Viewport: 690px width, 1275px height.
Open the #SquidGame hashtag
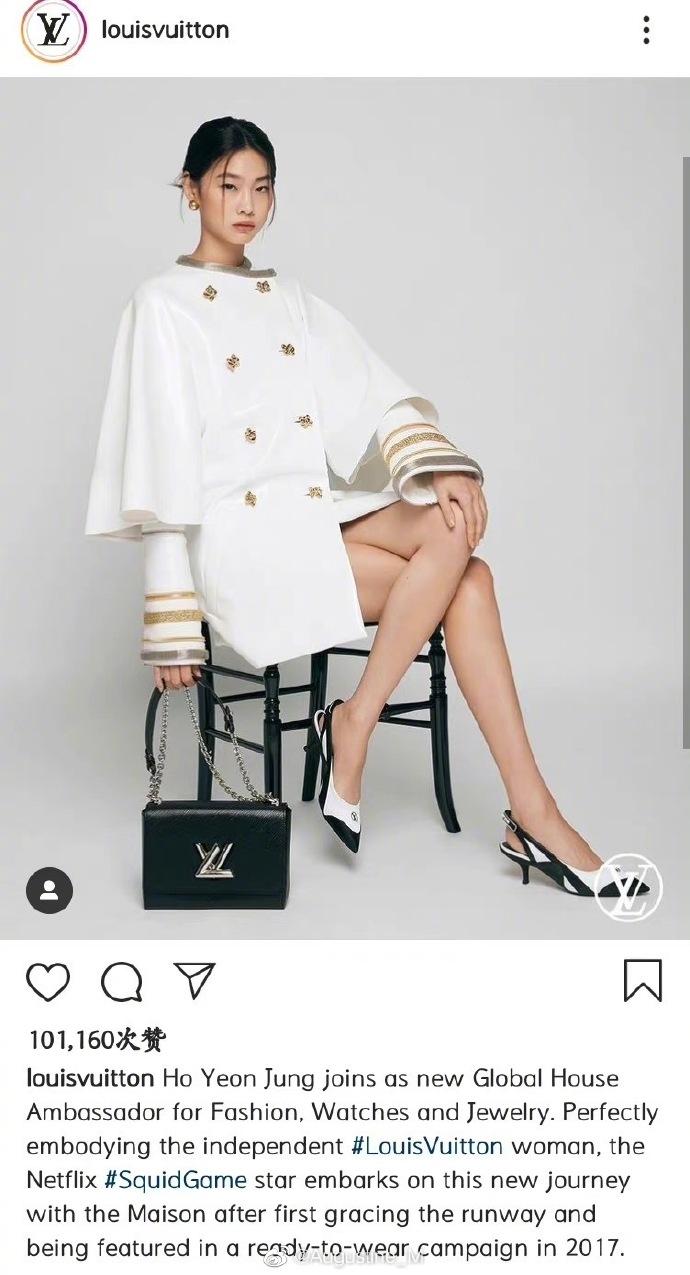point(176,1180)
